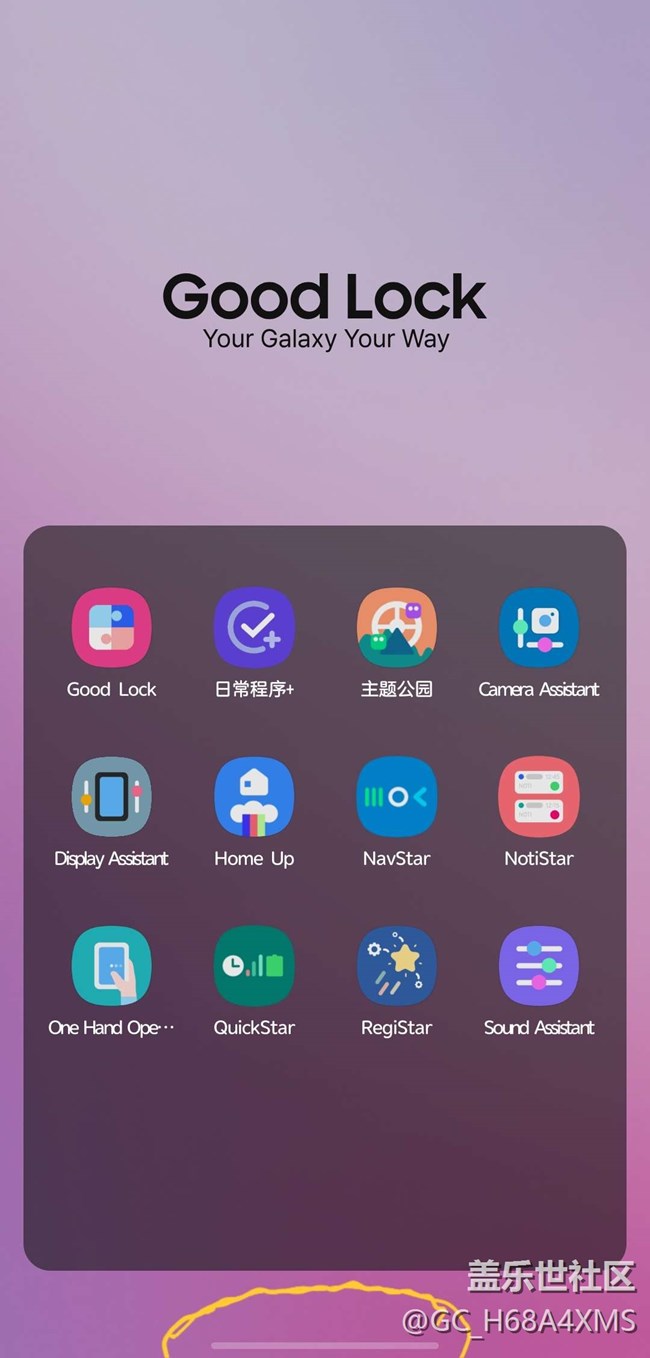Launch QuickStar
This screenshot has height=1358, width=650.
click(254, 966)
